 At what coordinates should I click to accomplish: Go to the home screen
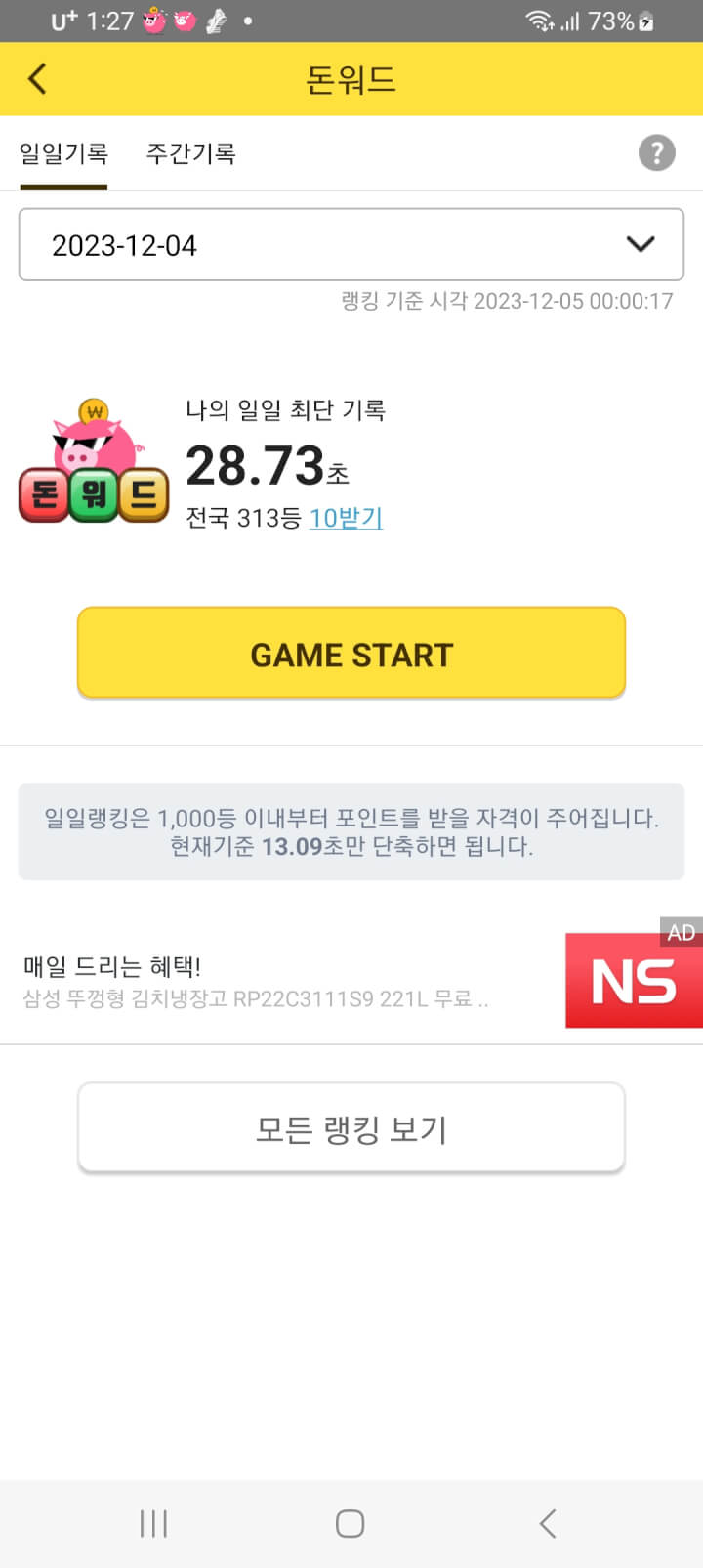coord(351,1523)
